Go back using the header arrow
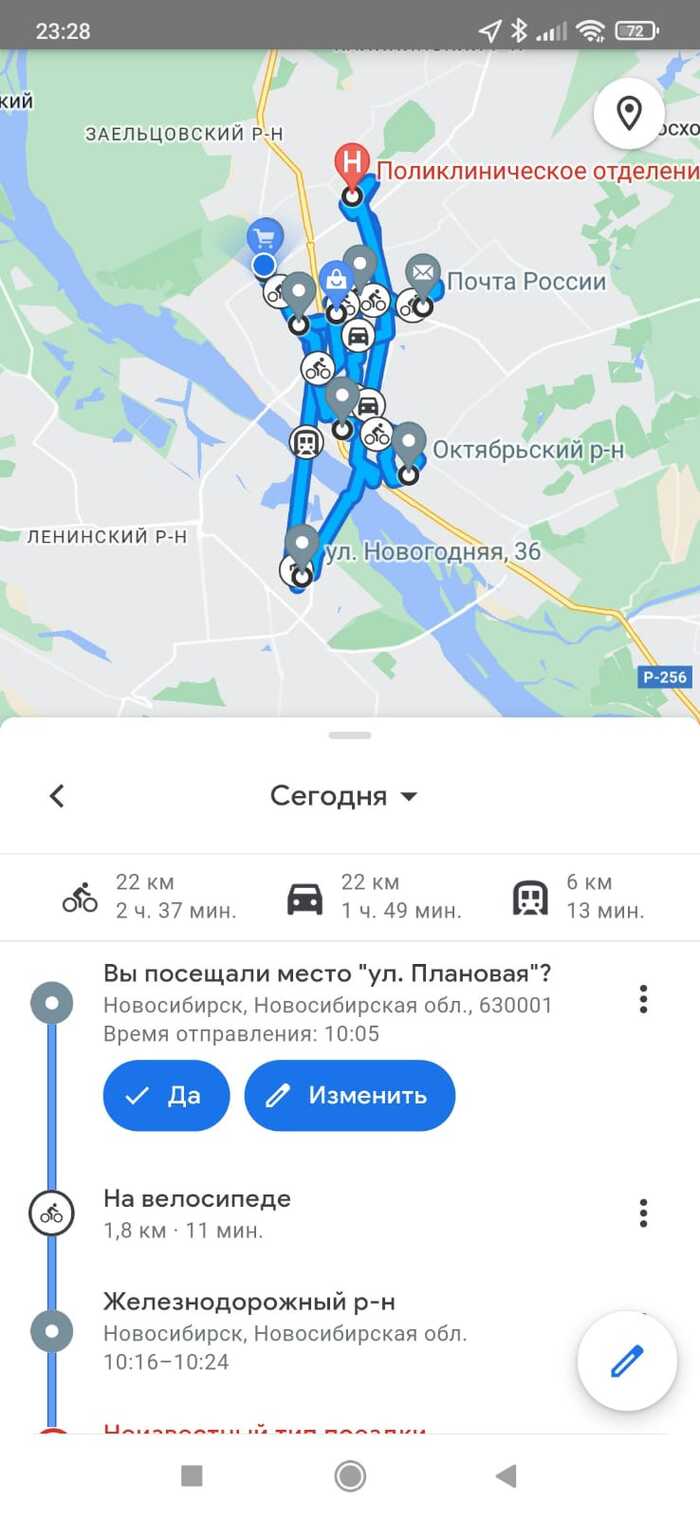Screen dimensions: 700x1518 [x=57, y=796]
